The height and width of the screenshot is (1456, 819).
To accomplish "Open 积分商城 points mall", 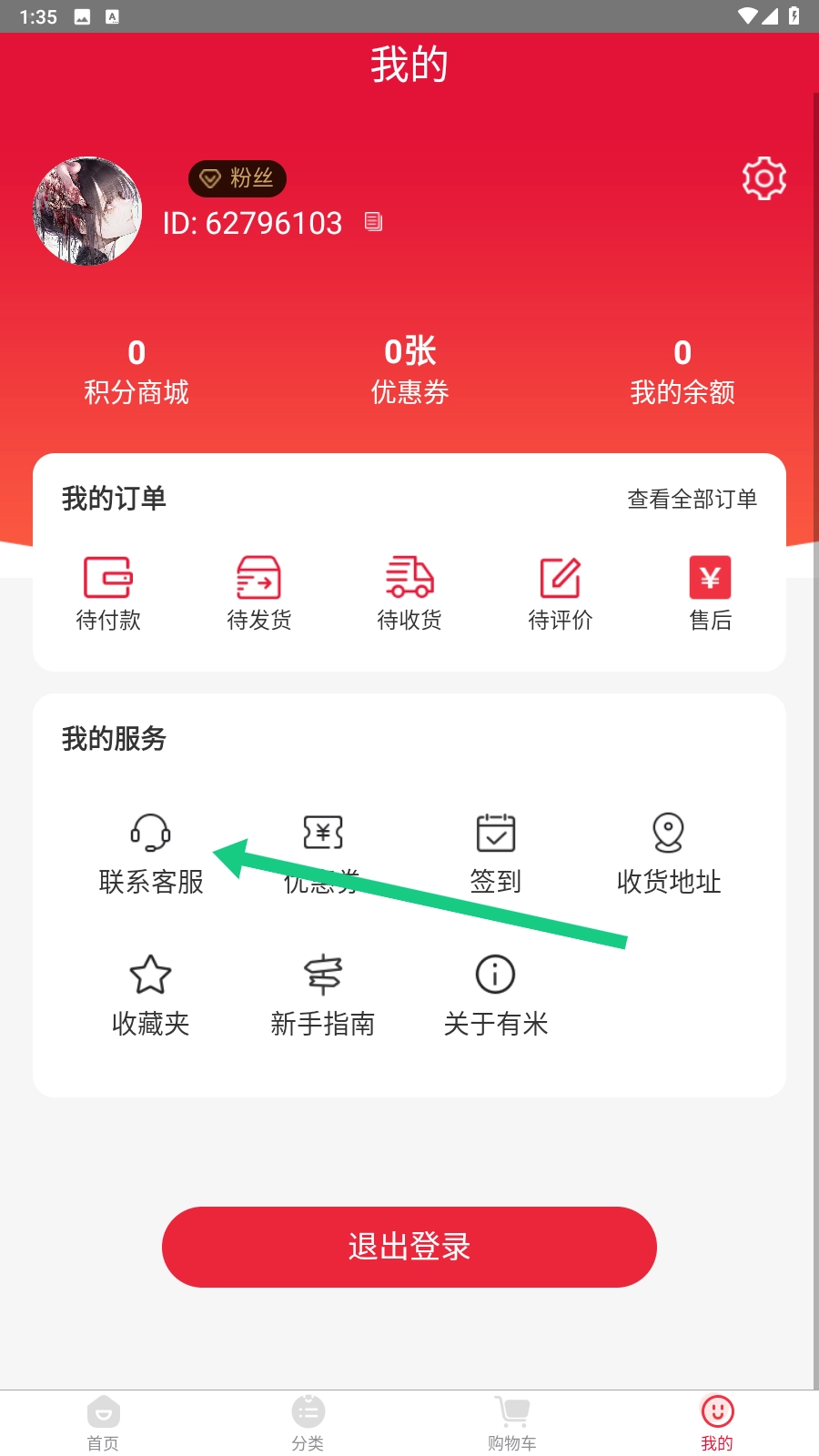I will tap(136, 372).
